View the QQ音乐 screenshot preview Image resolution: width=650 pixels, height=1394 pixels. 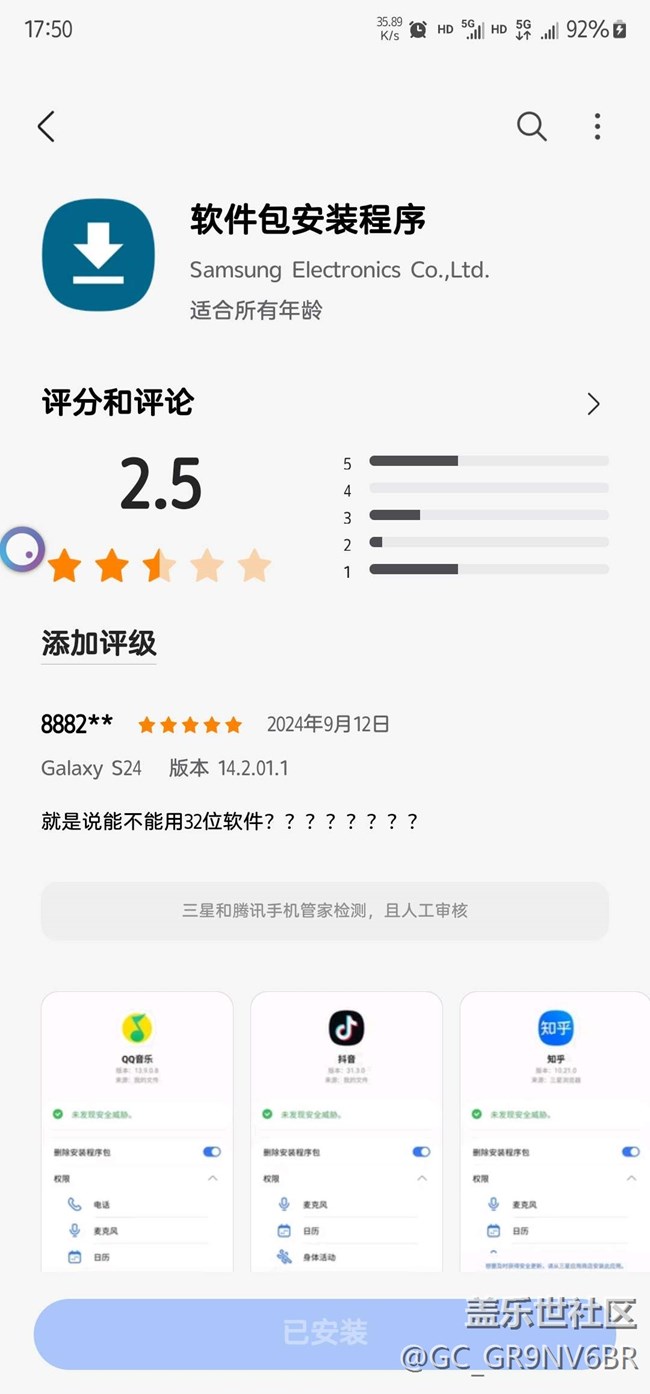coord(137,1130)
